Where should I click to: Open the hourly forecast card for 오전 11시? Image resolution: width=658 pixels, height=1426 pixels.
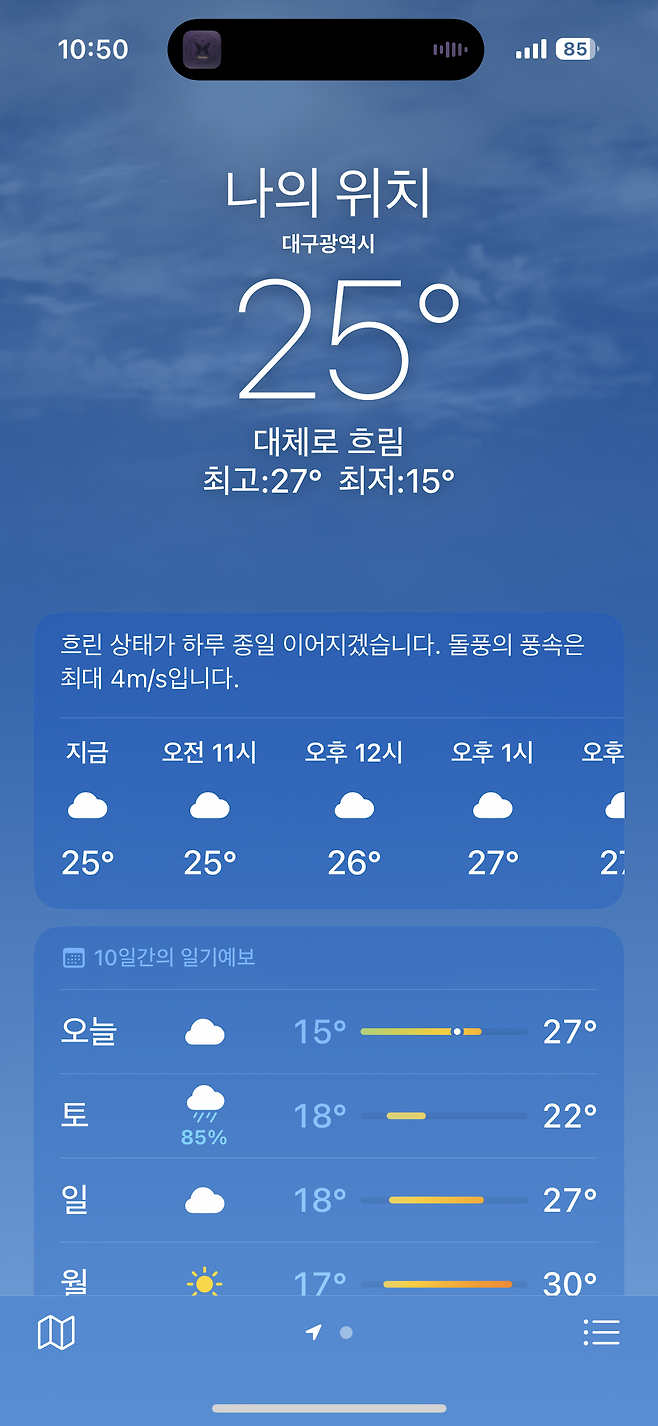[210, 808]
